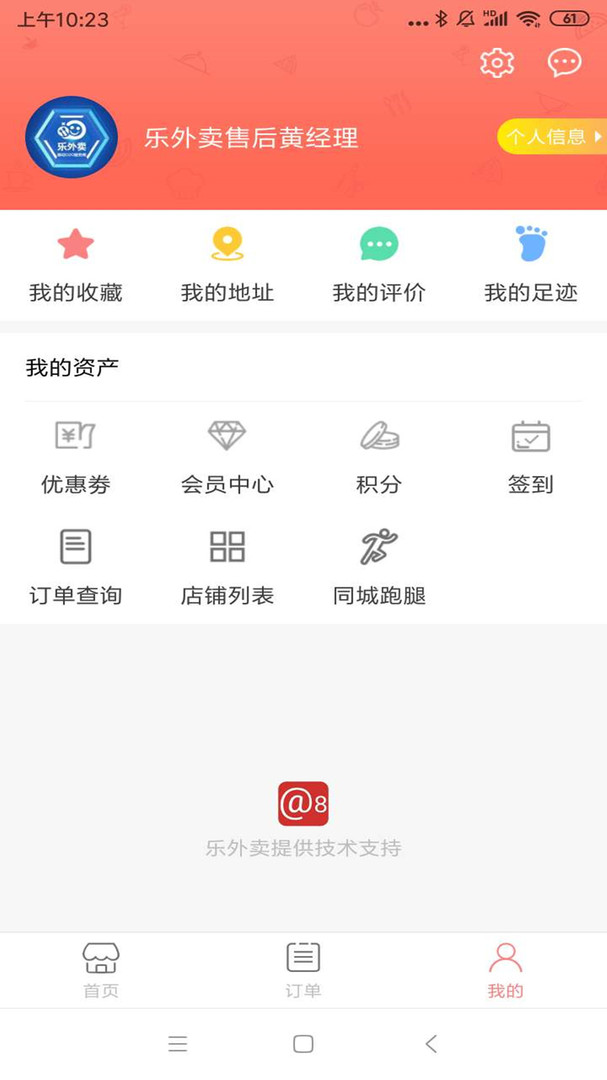This screenshot has width=607, height=1080.
Task: Tap the 个人信息 button
Action: [x=552, y=137]
